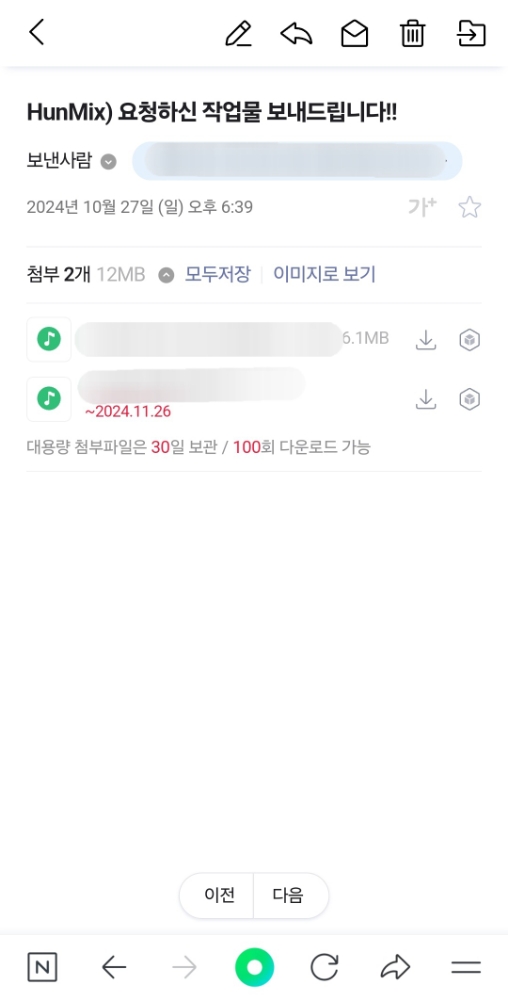
Task: Go back using the top-left arrow
Action: coord(37,32)
